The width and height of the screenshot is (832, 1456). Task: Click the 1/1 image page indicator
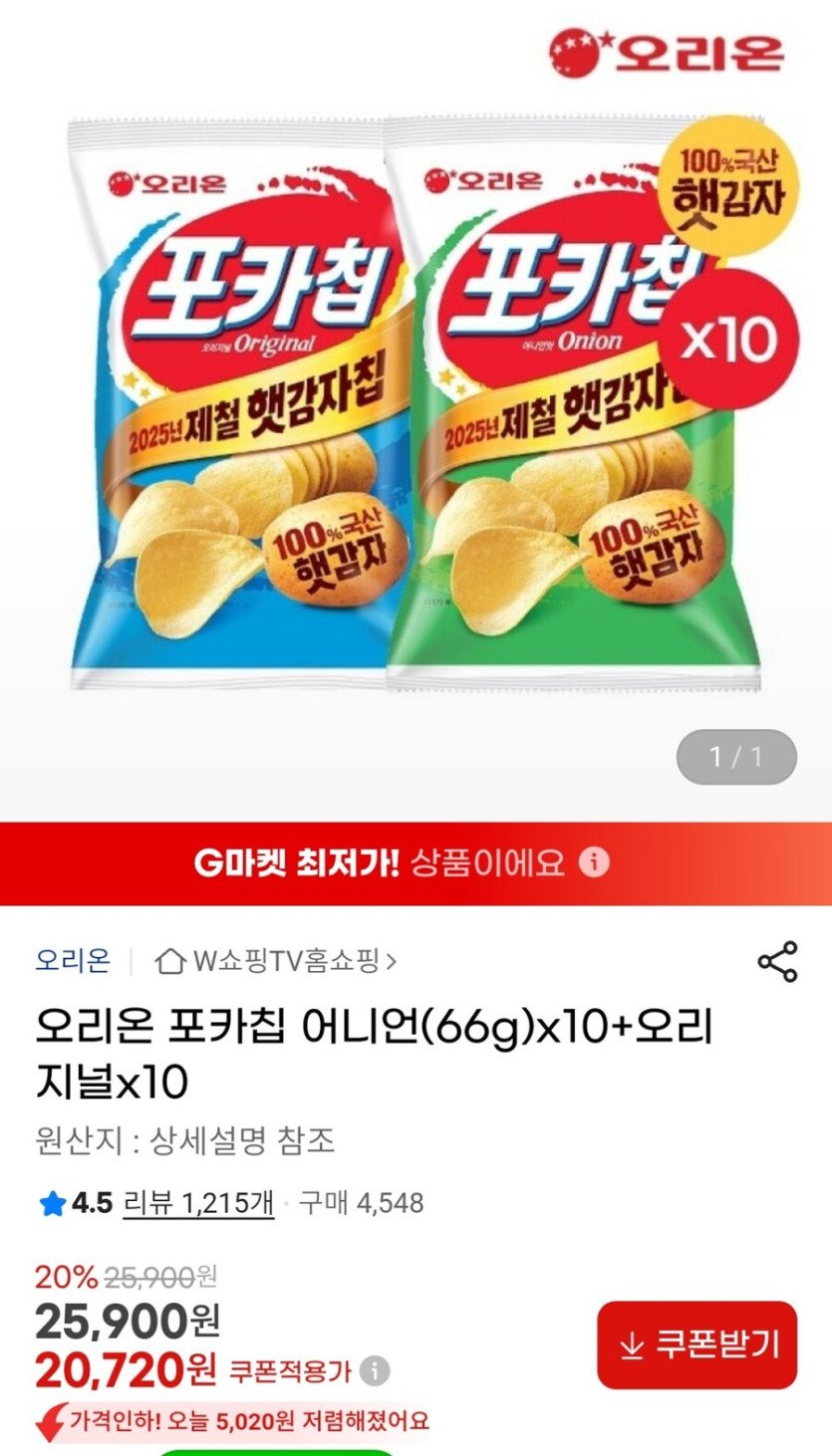pyautogui.click(x=733, y=757)
